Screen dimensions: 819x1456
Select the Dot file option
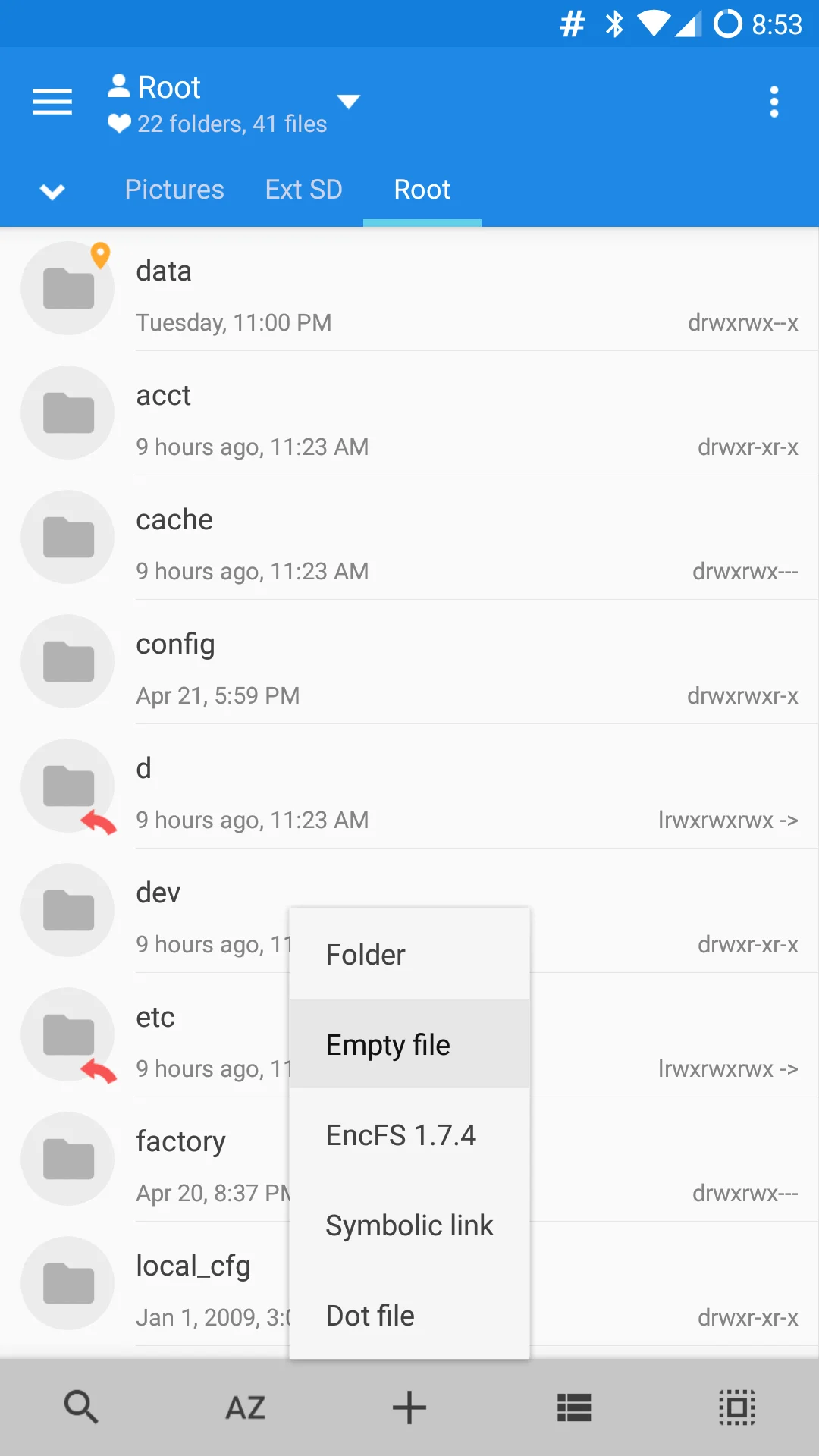[409, 1316]
